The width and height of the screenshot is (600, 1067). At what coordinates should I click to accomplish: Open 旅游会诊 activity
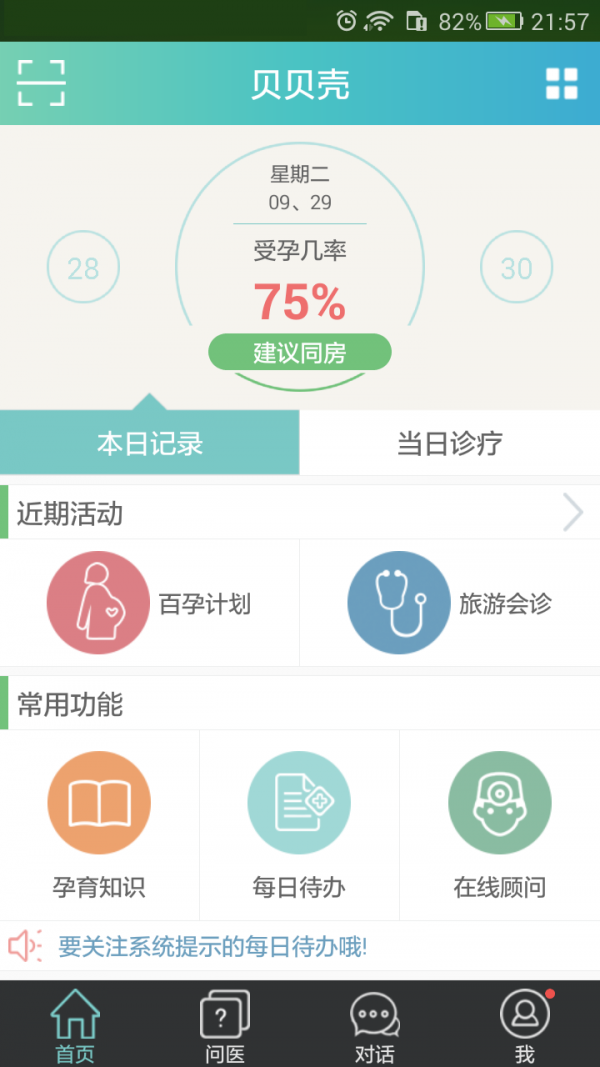(450, 603)
